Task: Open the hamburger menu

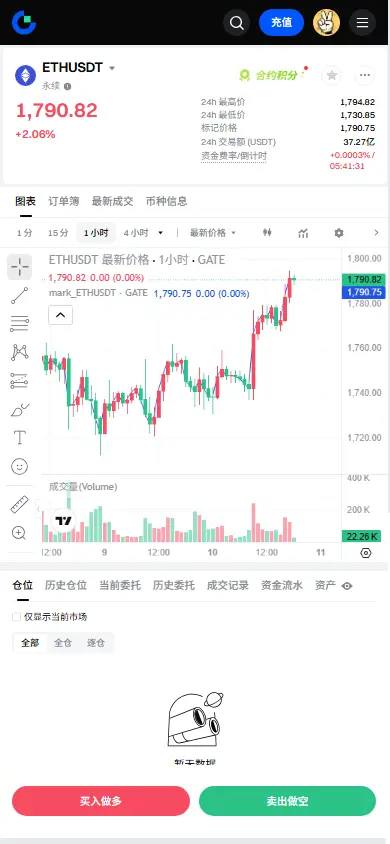Action: click(363, 23)
